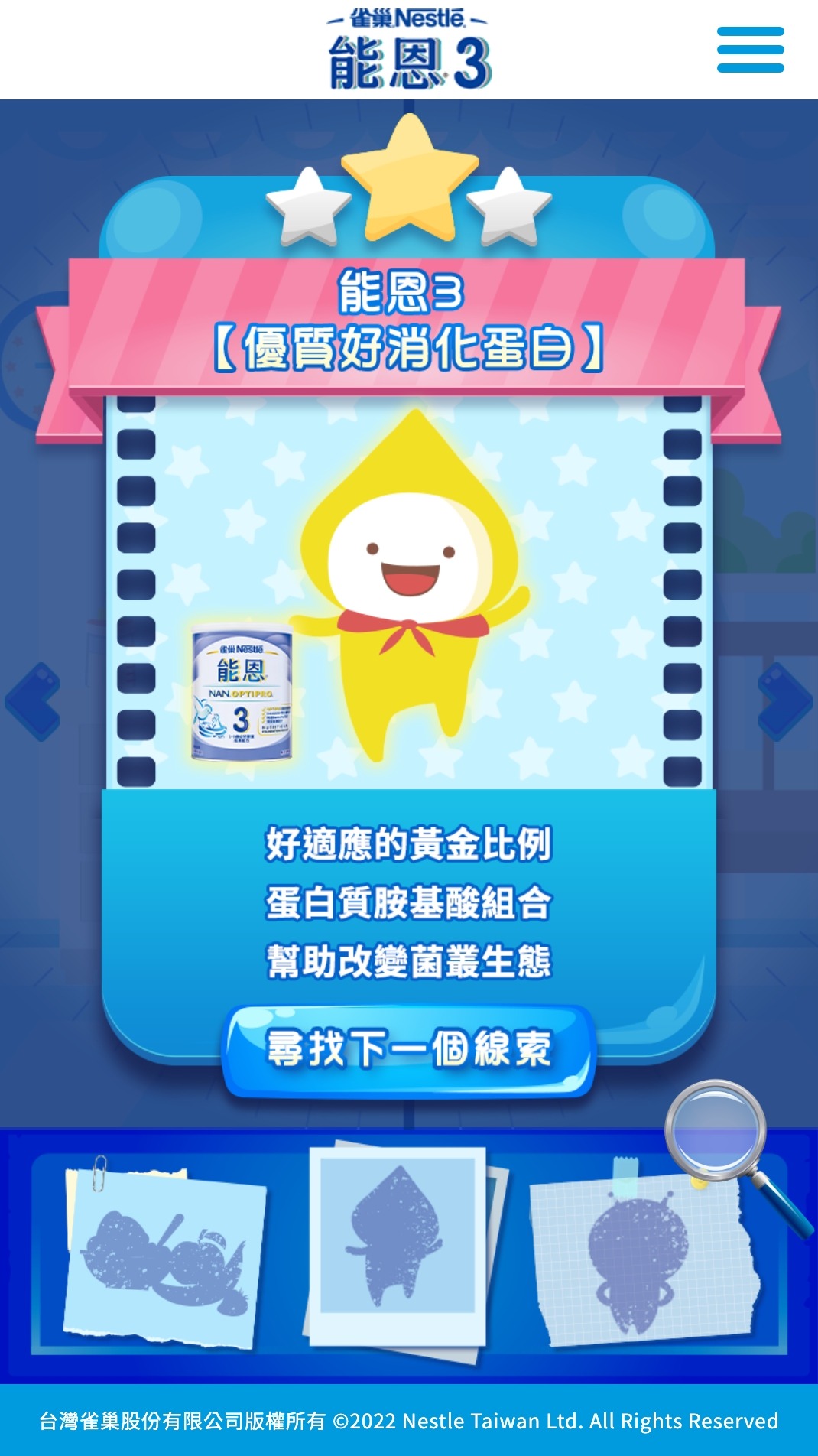818x1456 pixels.
Task: Go to the previous card with left arrow
Action: click(x=34, y=700)
